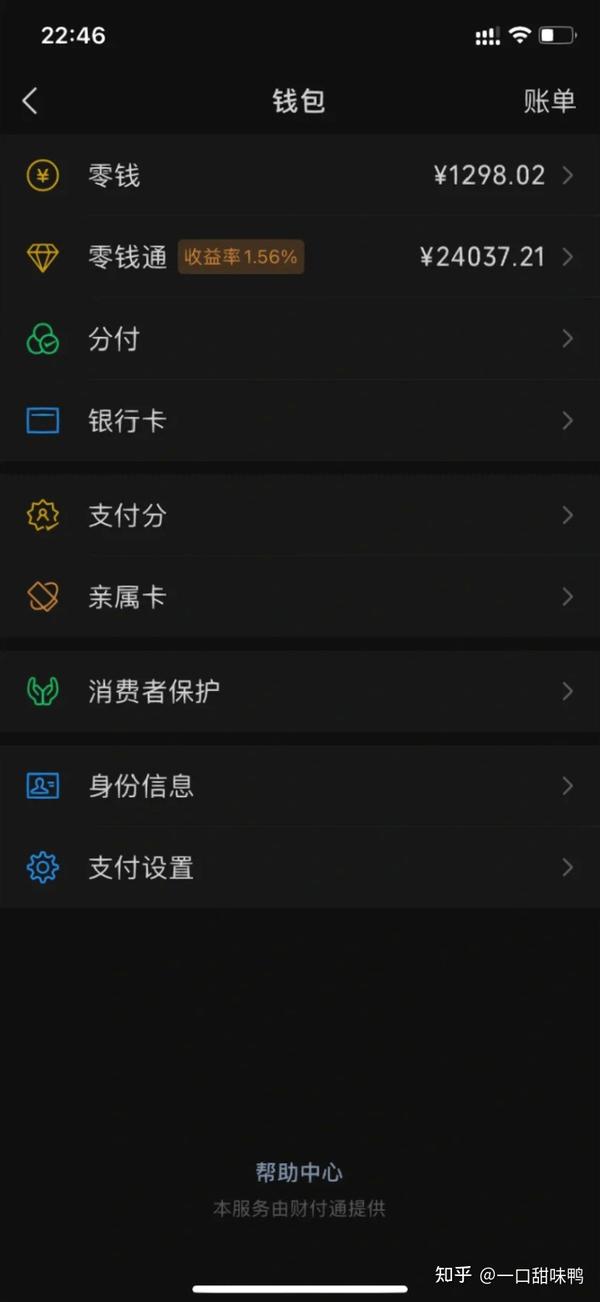Go back from the 钱包 page
The image size is (600, 1302).
(30, 100)
